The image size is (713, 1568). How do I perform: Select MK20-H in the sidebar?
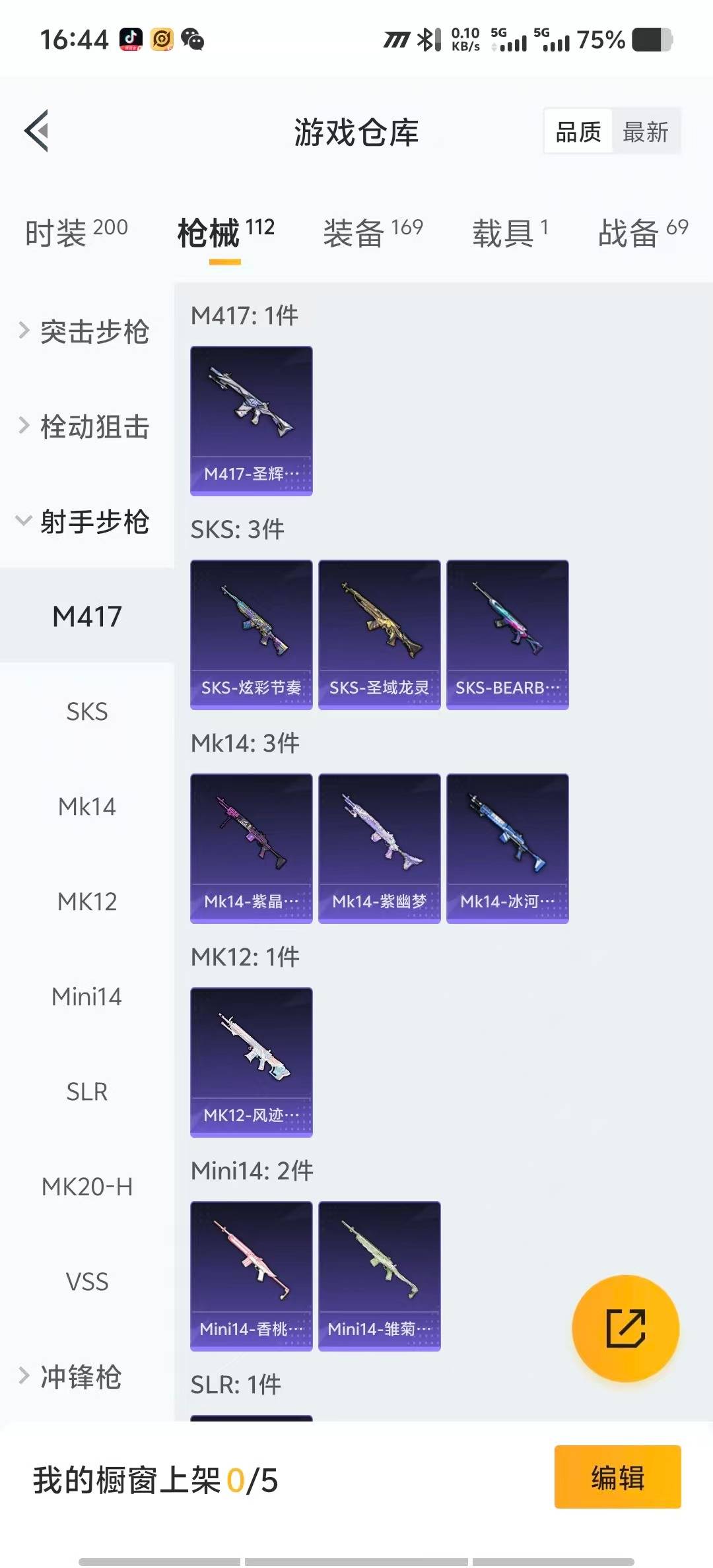click(86, 1187)
